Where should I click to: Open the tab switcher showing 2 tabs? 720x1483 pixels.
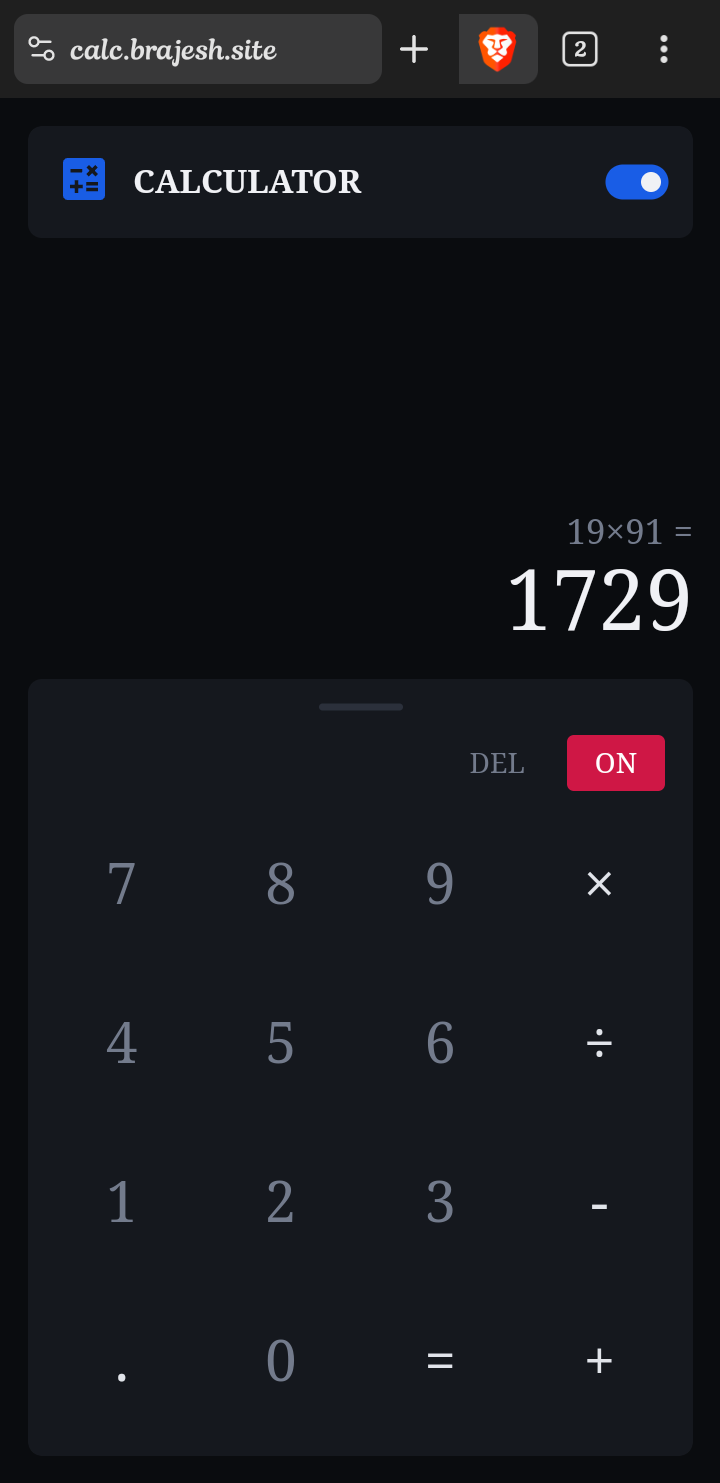click(x=580, y=48)
